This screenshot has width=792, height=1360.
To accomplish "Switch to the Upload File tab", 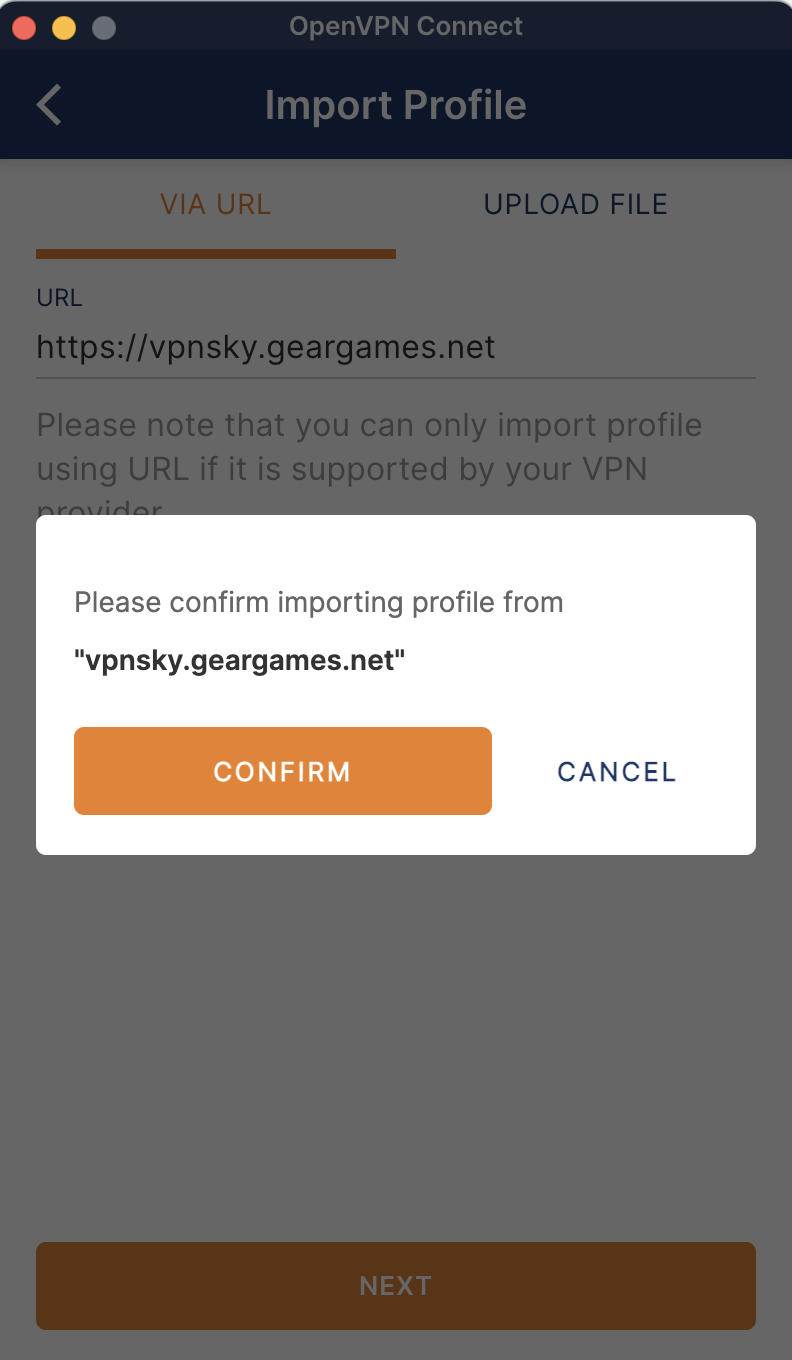I will pos(575,205).
